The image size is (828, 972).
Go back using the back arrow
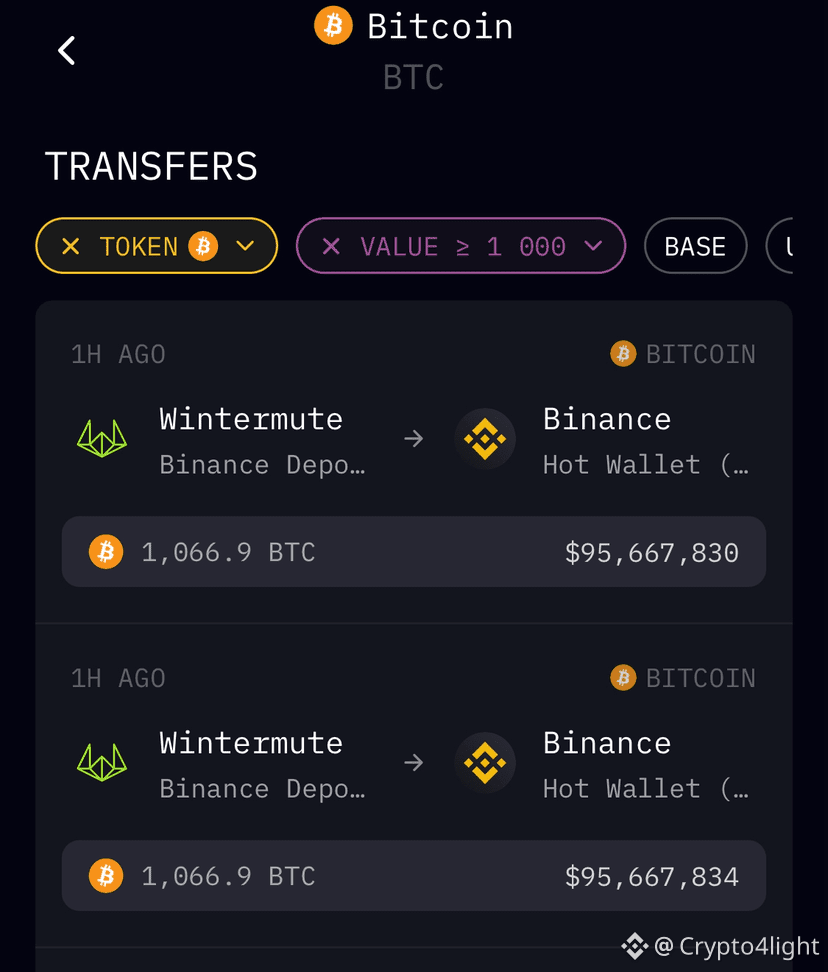pos(66,49)
